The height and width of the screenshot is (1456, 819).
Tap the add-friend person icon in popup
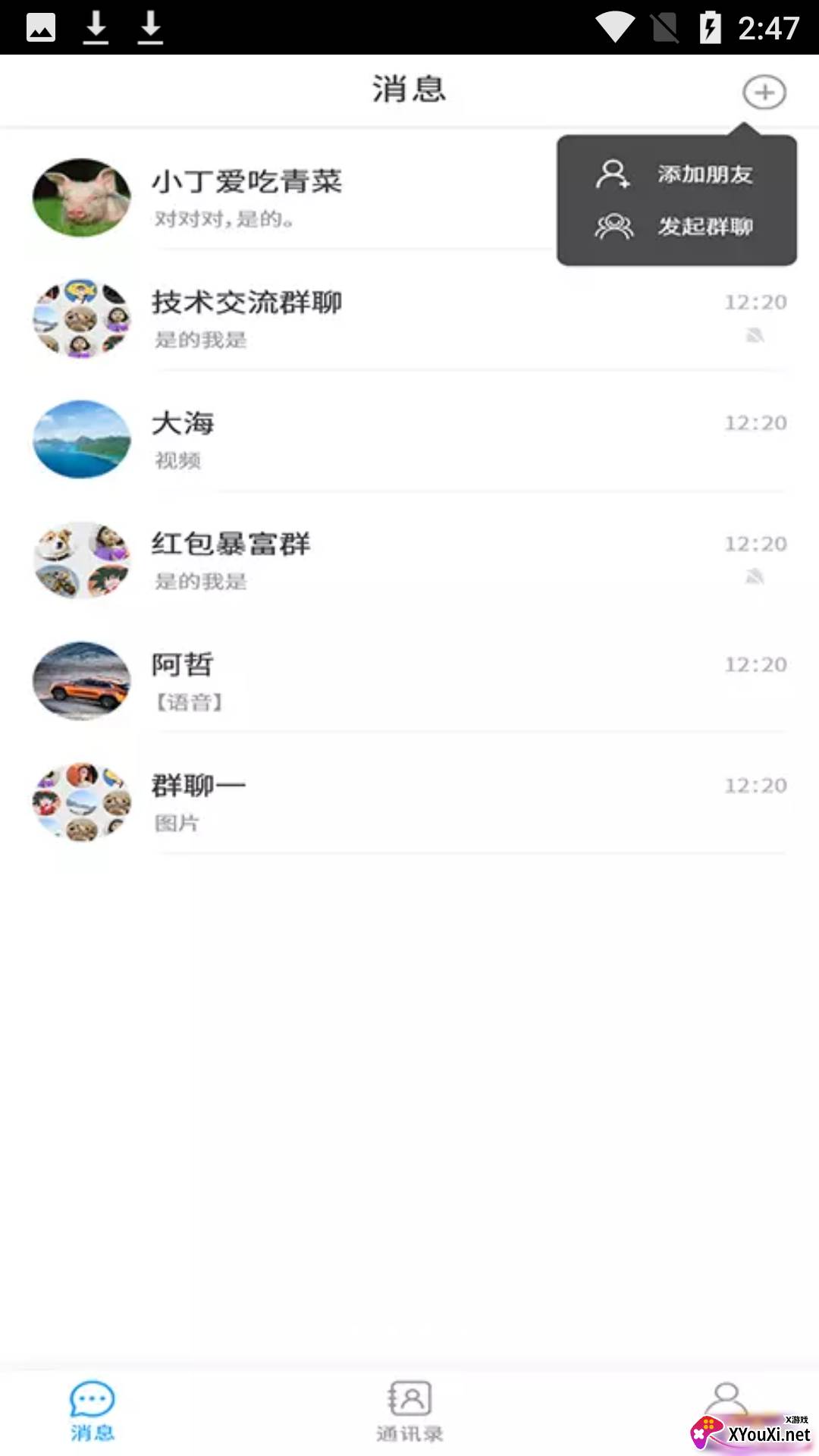(612, 174)
